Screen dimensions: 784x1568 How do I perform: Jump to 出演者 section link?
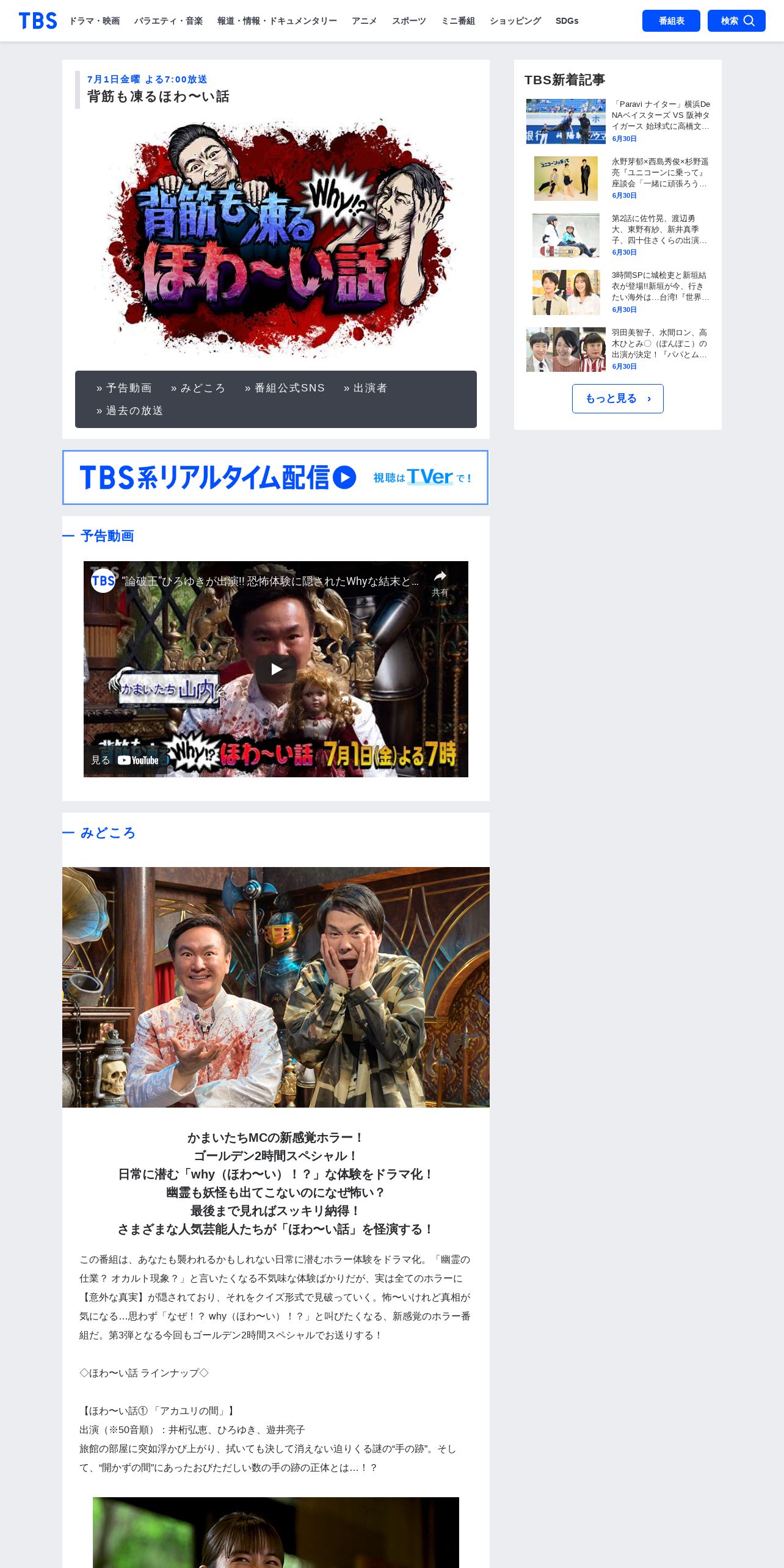(x=365, y=388)
